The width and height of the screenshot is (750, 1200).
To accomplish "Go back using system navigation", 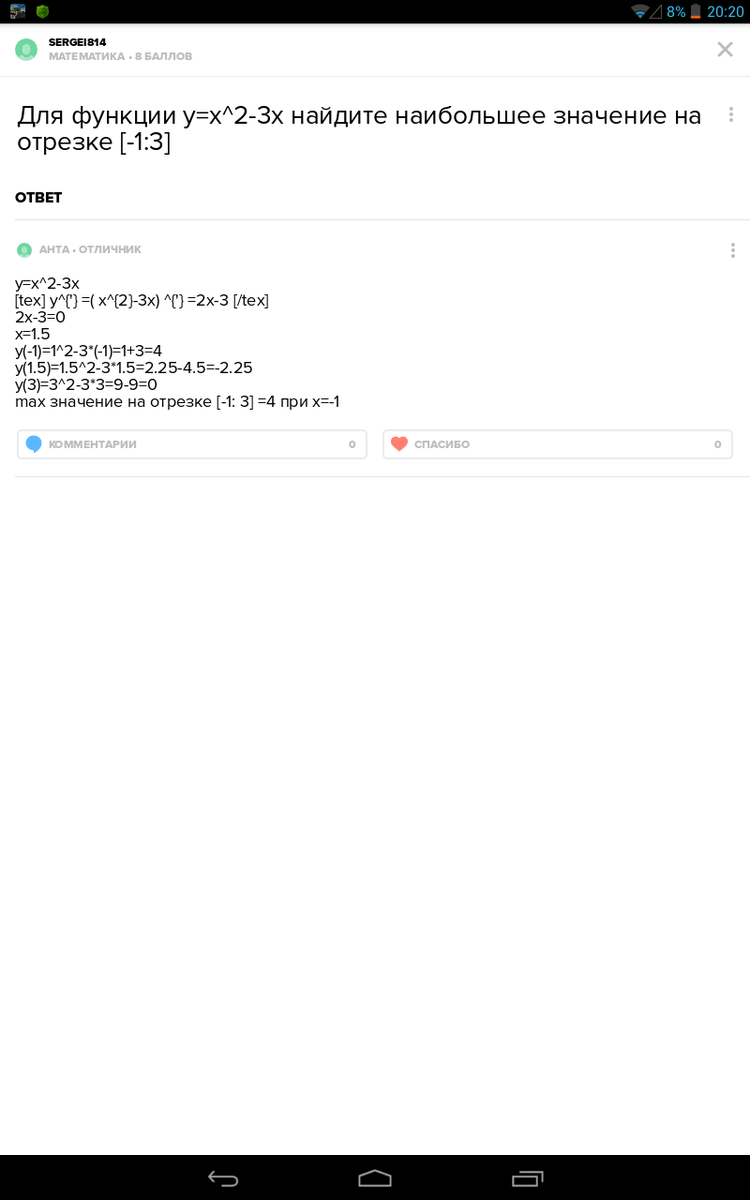I will (222, 1178).
